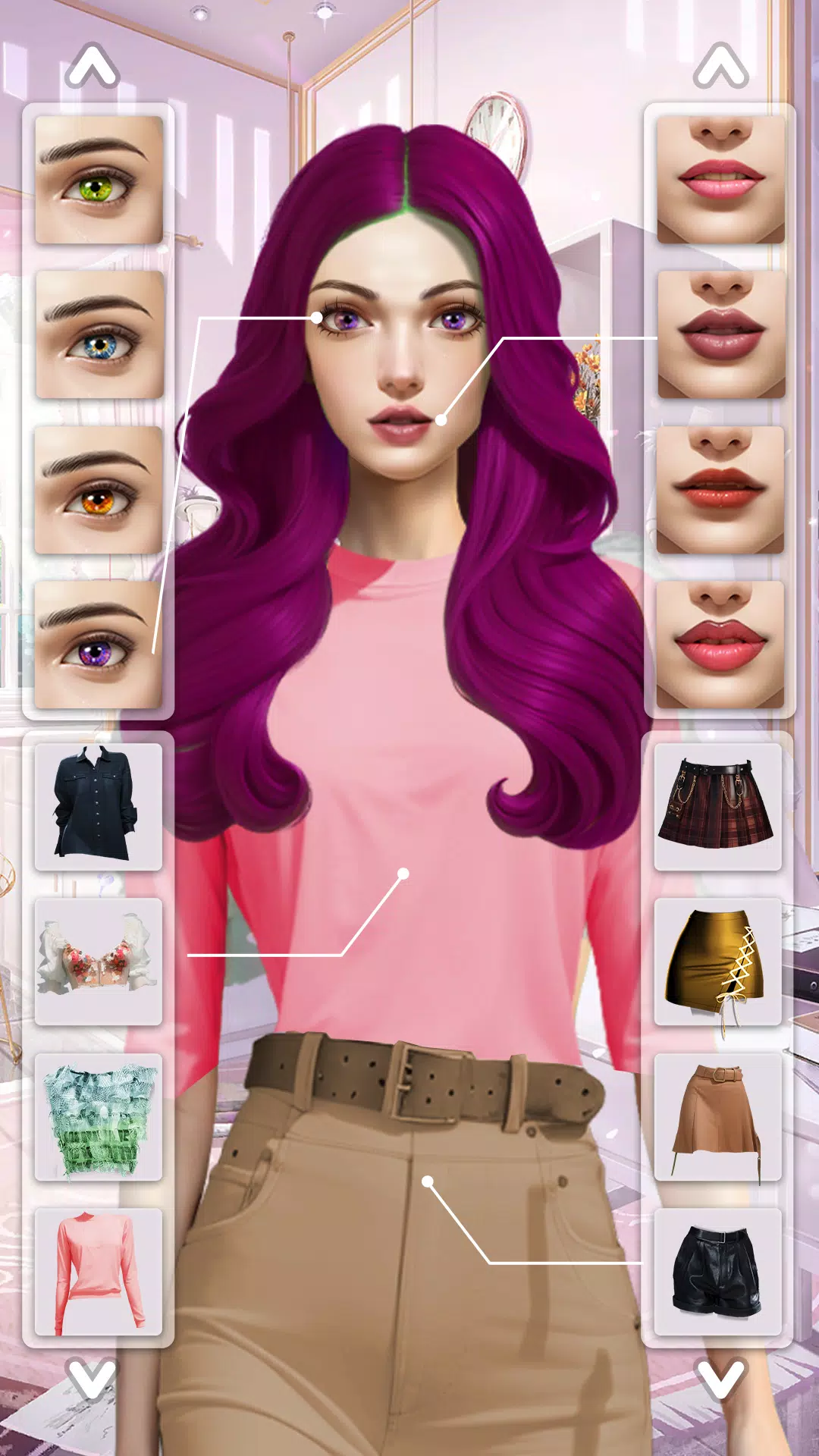Select the floral crop top with ruffles

[99, 962]
